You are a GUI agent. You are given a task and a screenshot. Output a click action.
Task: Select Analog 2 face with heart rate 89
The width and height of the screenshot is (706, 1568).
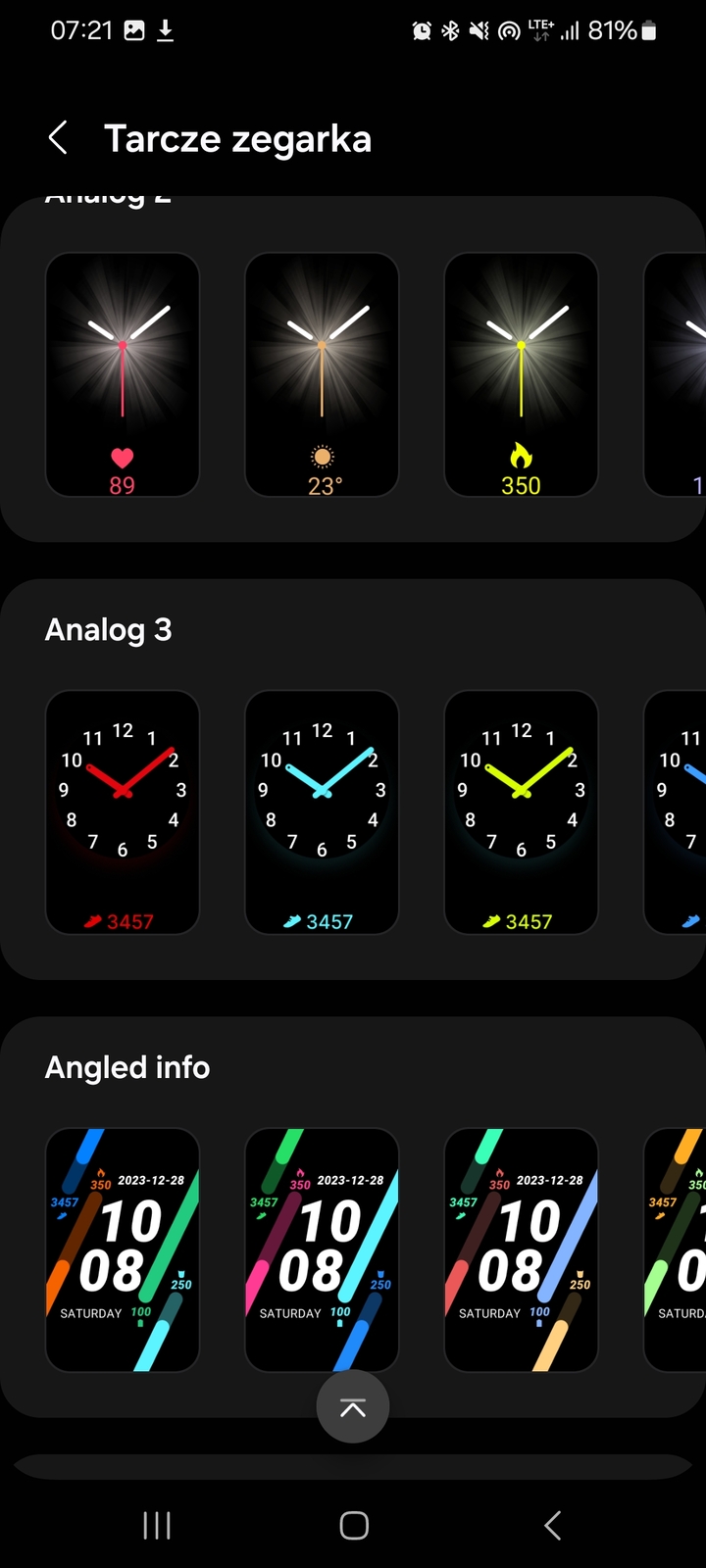tap(123, 375)
